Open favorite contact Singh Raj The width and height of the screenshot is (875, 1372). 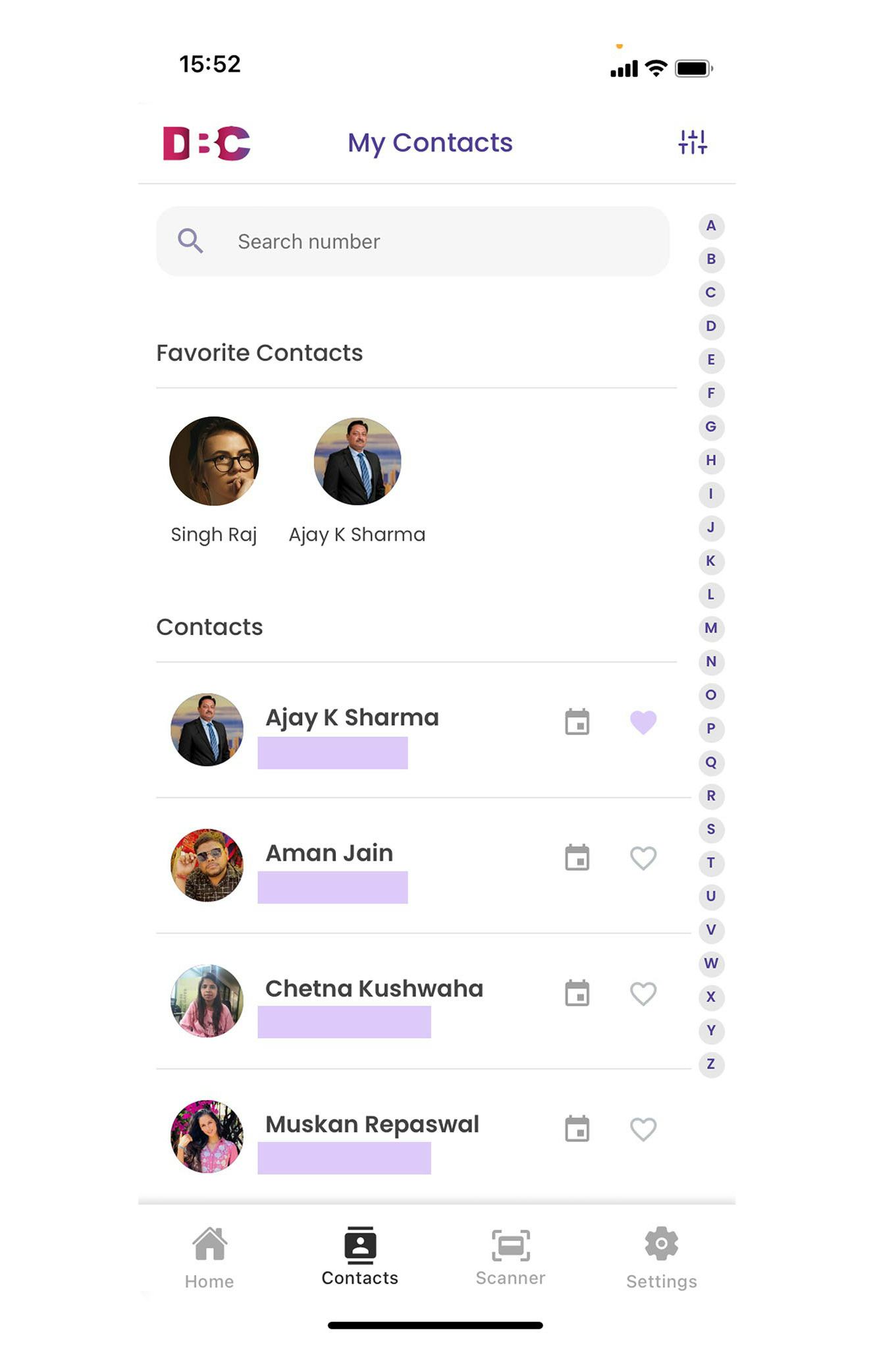click(x=213, y=461)
